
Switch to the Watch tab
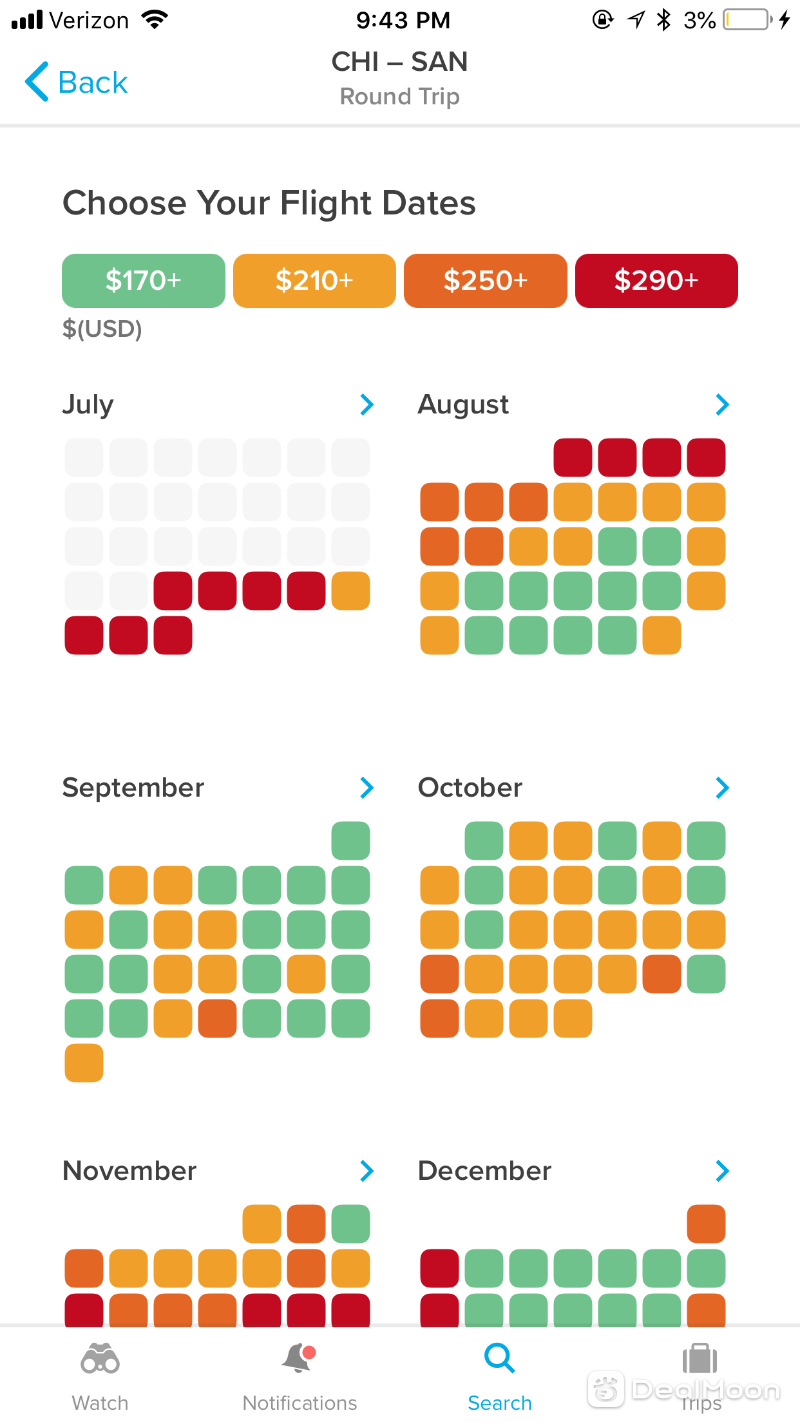[x=100, y=1377]
